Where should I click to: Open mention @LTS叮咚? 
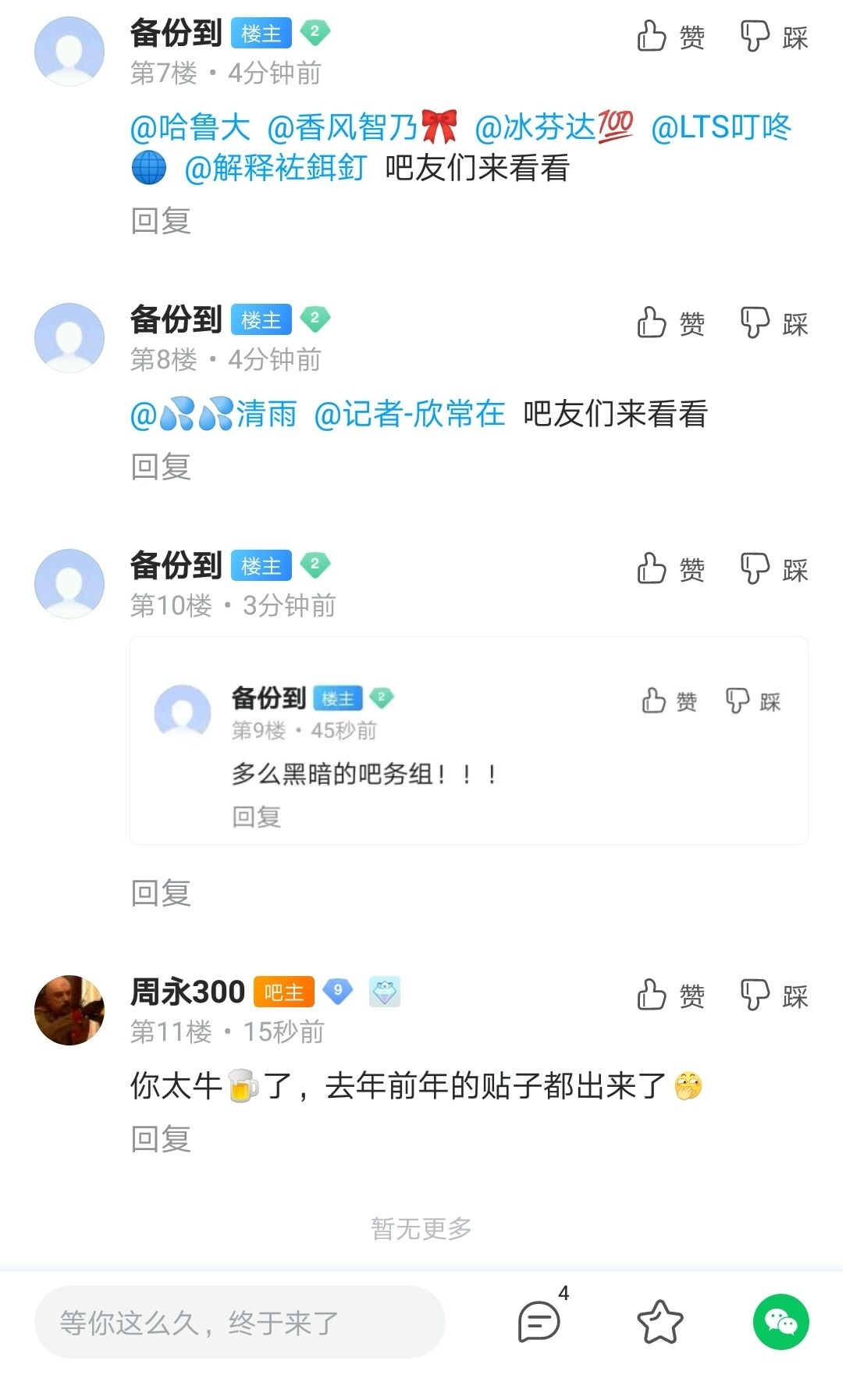point(720,127)
